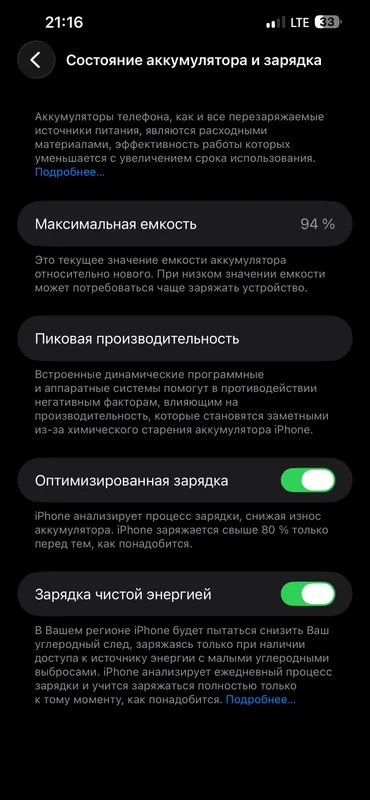Open the Подробнее link under the battery intro
370x800 pixels.
69,172
